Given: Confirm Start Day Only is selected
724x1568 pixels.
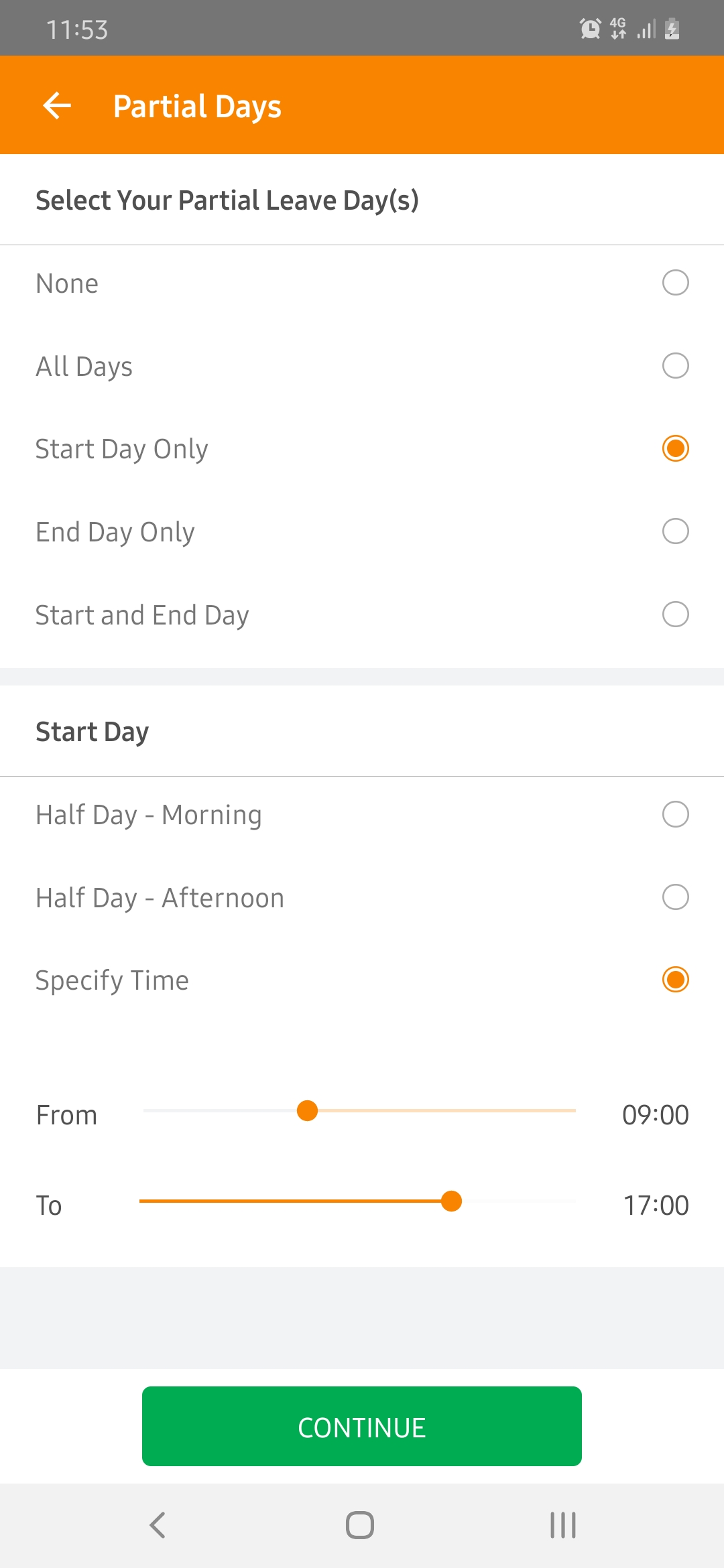Looking at the screenshot, I should click(x=676, y=449).
